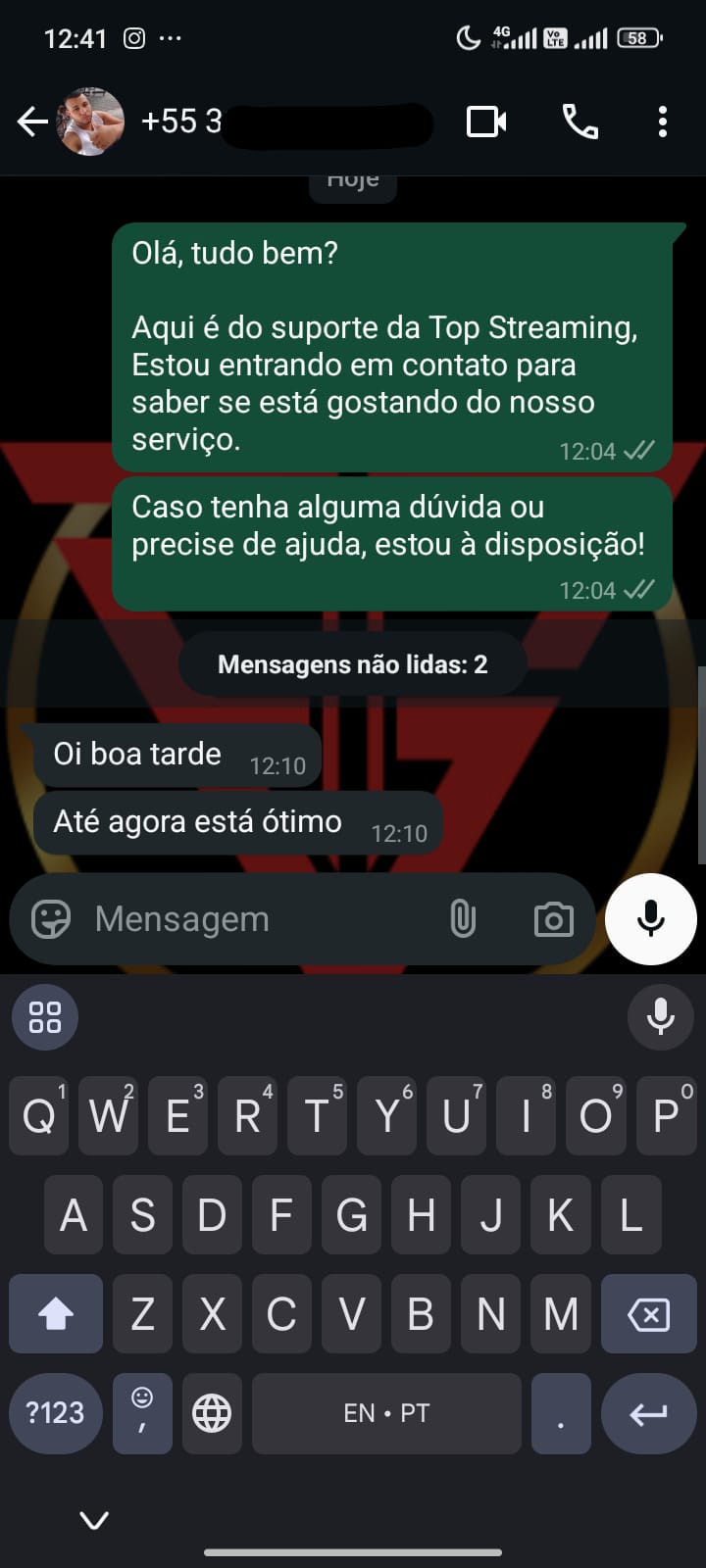Activate keyboard voice input microphone
This screenshot has width=706, height=1568.
coord(661,1017)
